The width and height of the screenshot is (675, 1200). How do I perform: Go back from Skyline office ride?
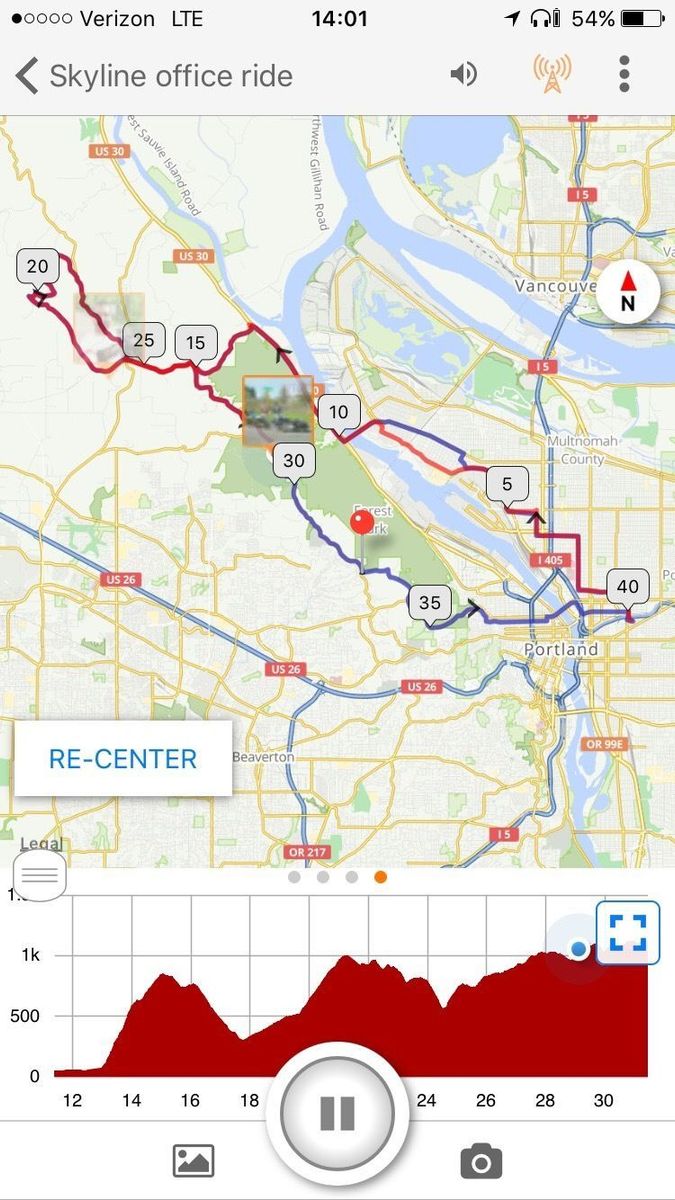27,76
